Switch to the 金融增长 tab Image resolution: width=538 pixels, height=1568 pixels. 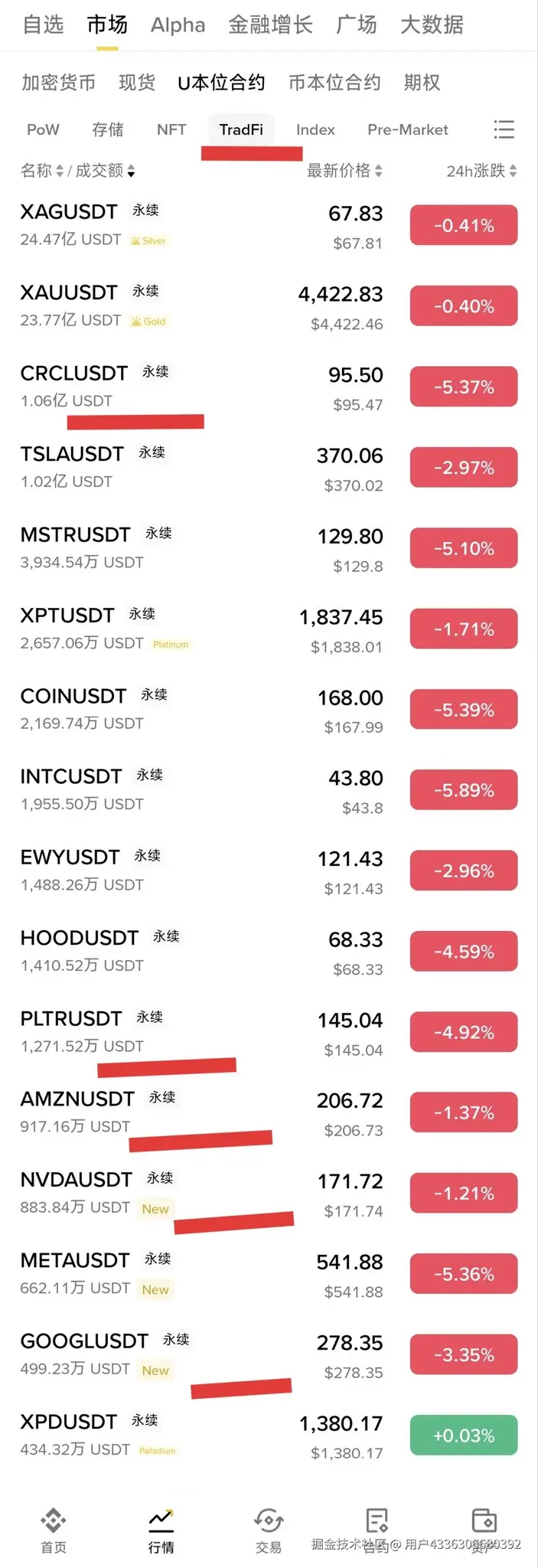(270, 24)
